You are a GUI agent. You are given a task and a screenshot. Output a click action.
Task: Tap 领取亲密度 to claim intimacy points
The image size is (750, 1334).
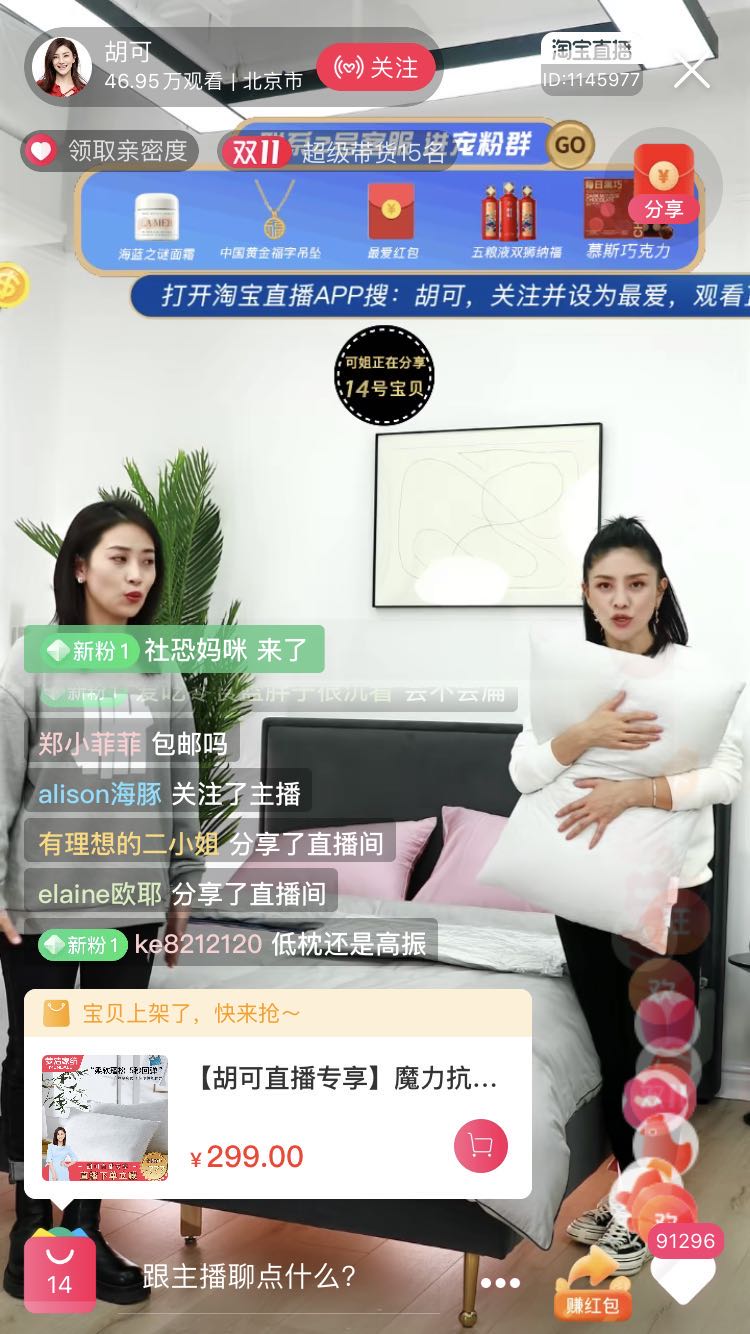tap(110, 150)
